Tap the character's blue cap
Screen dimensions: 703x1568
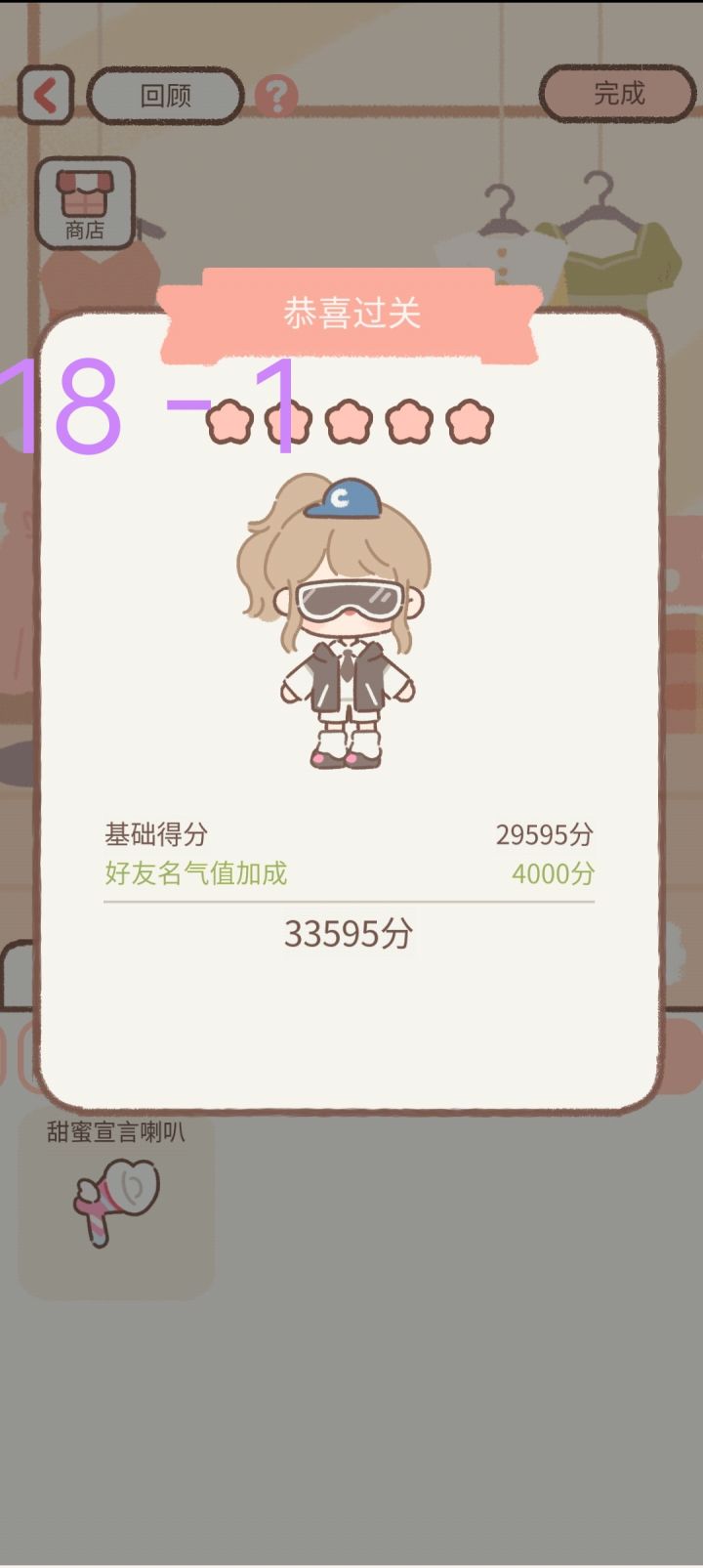pos(344,503)
